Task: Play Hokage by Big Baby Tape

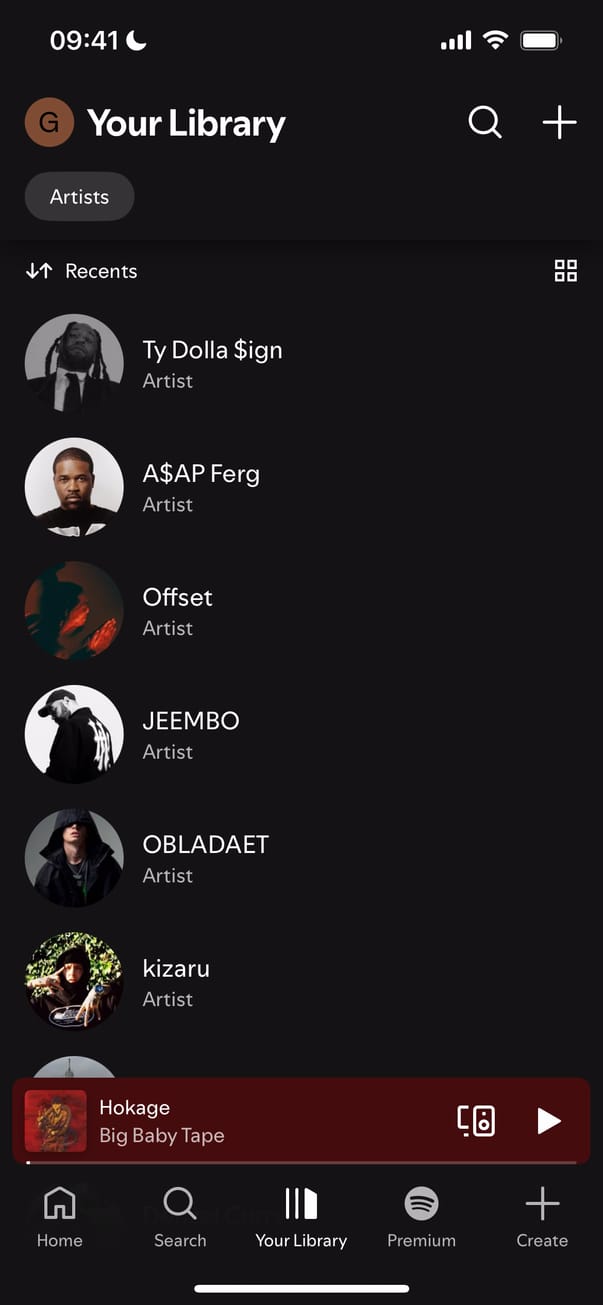Action: coord(548,1121)
